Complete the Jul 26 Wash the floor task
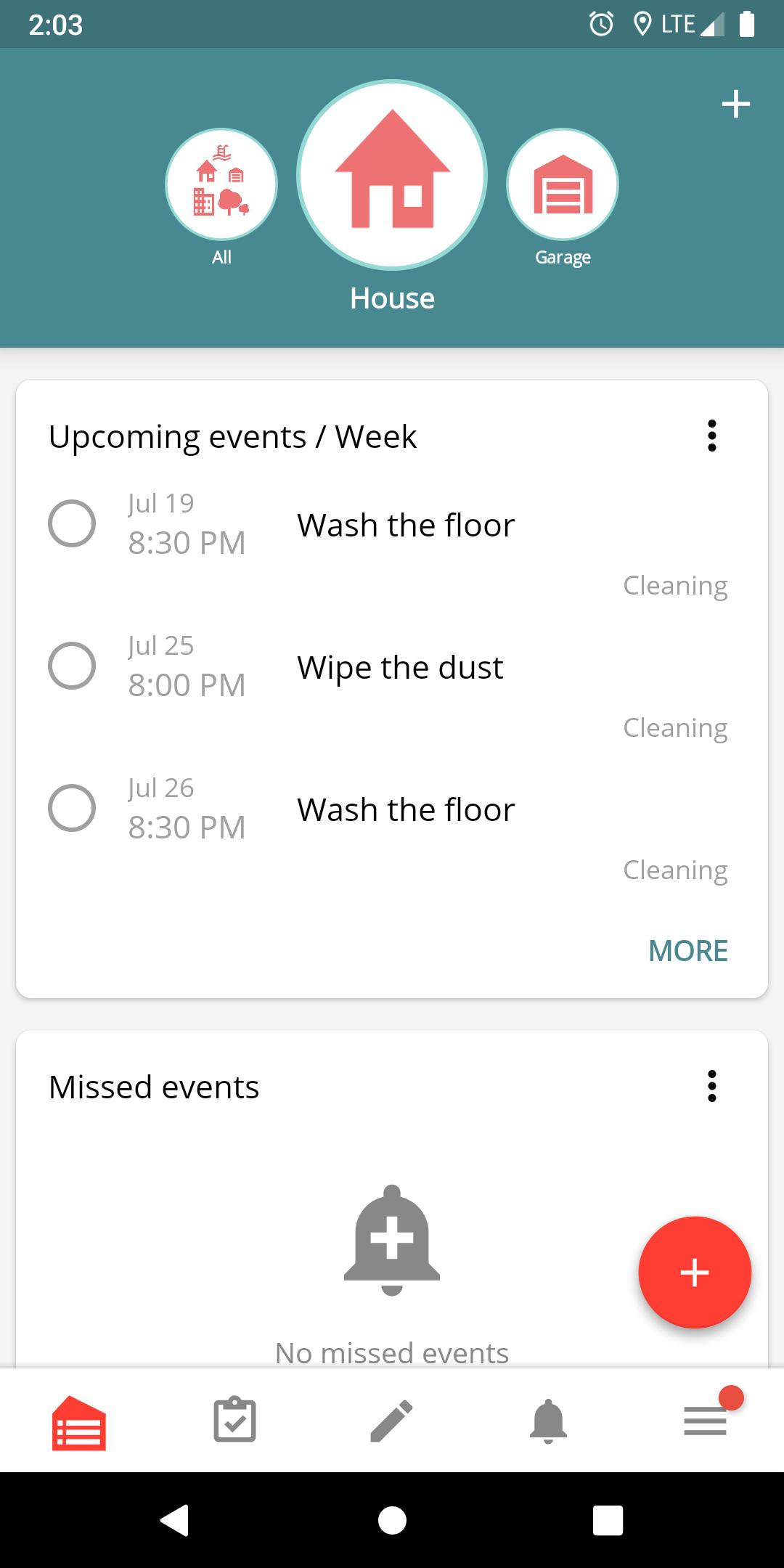Screen dimensions: 784x1568 [70, 807]
